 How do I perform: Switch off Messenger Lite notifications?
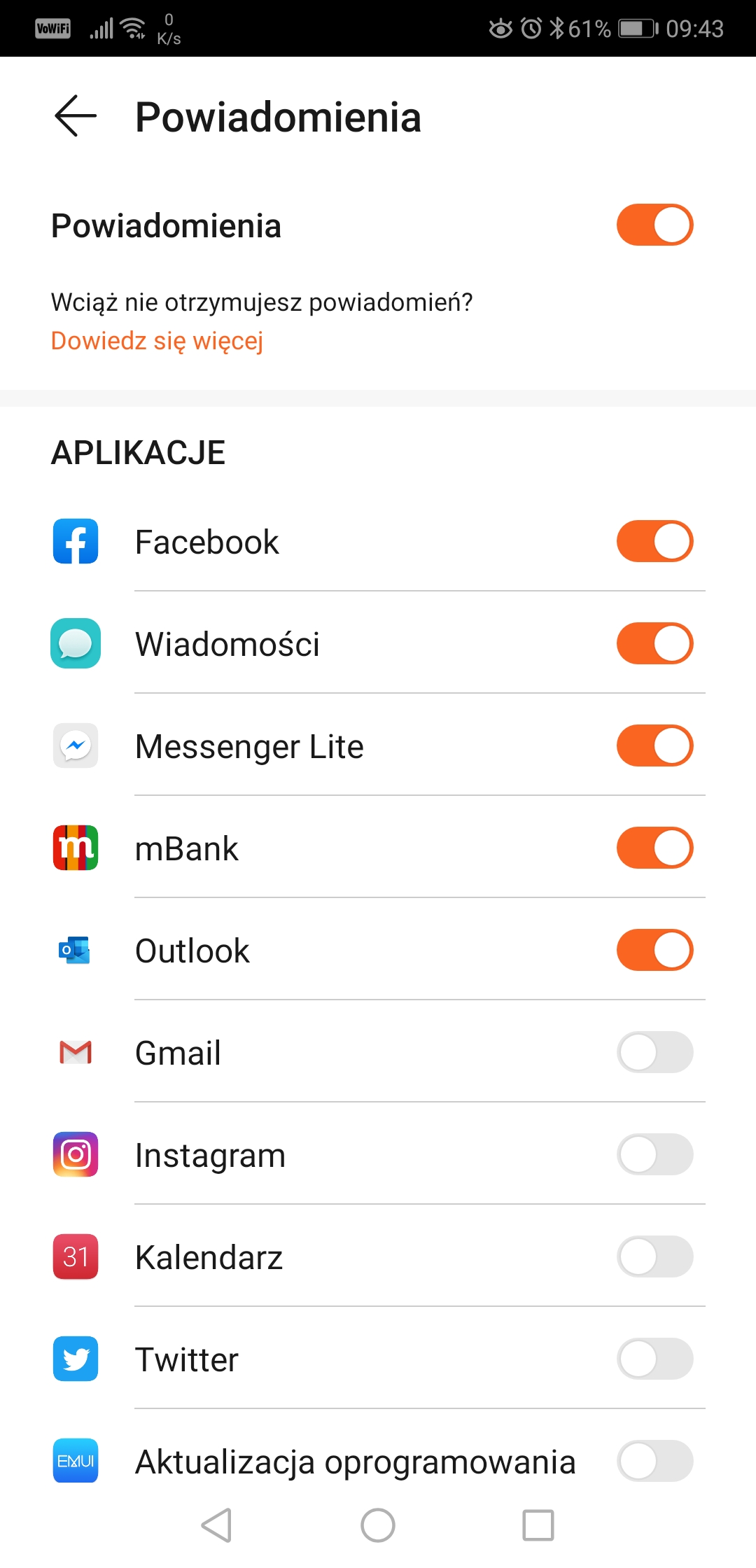[654, 745]
